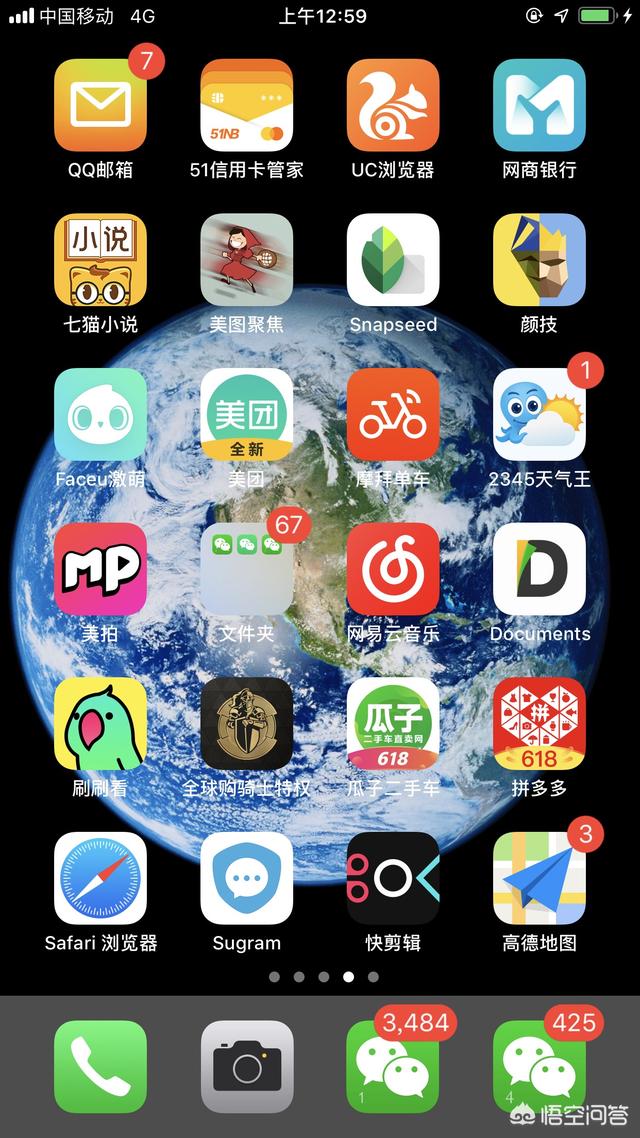Open 美团 app
Image resolution: width=640 pixels, height=1138 pixels.
coord(247,414)
